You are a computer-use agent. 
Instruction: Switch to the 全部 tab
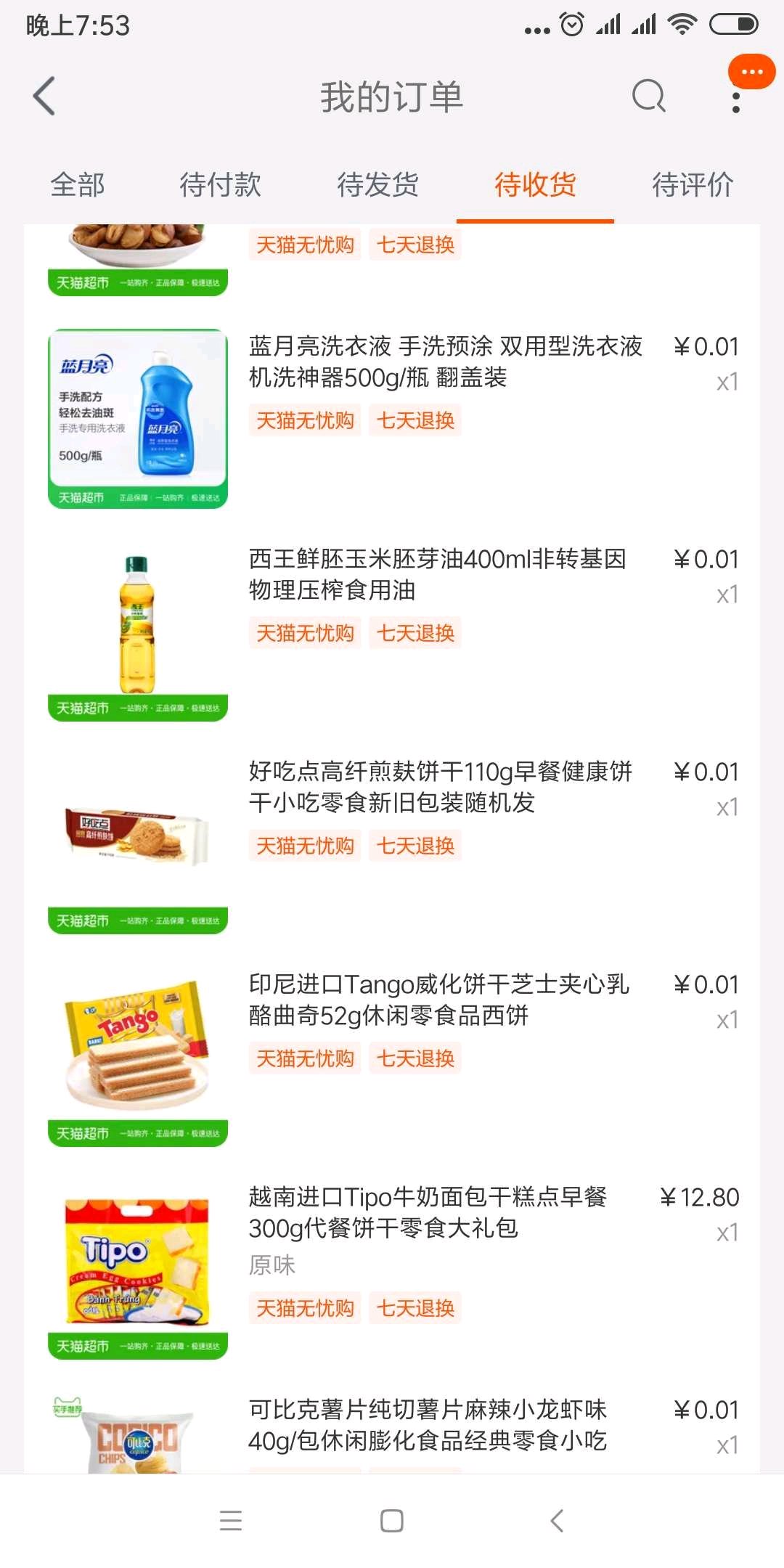coord(78,185)
